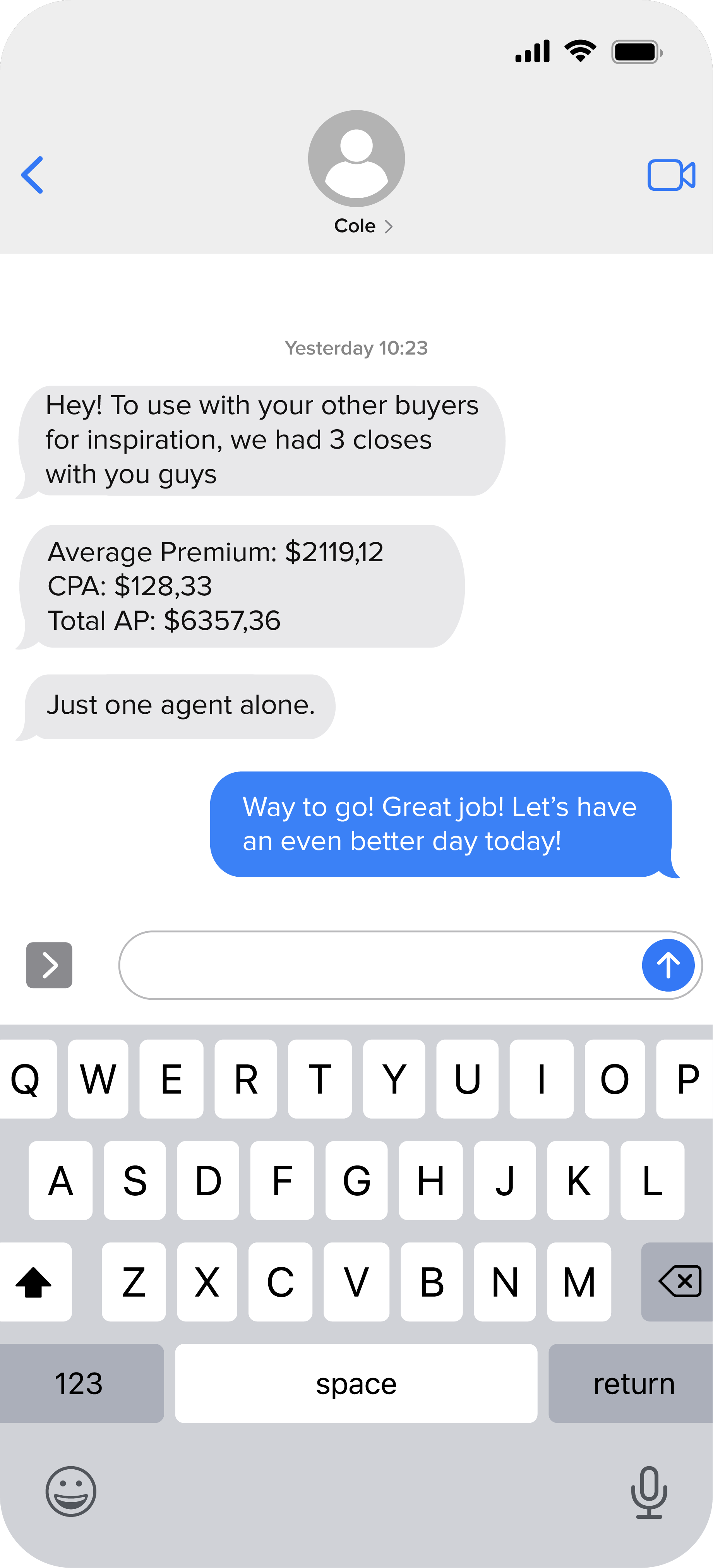Expand the collapsed input options arrow
The width and height of the screenshot is (713, 1568).
tap(49, 965)
